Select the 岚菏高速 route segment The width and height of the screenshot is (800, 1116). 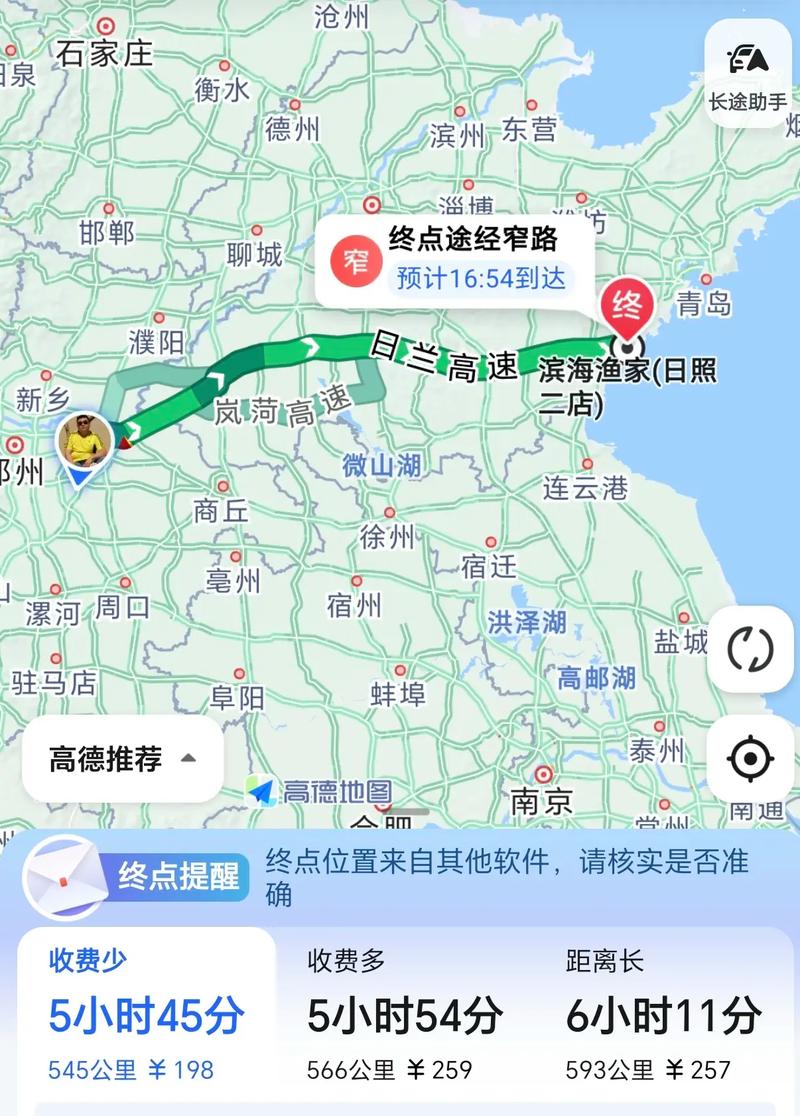[x=280, y=405]
